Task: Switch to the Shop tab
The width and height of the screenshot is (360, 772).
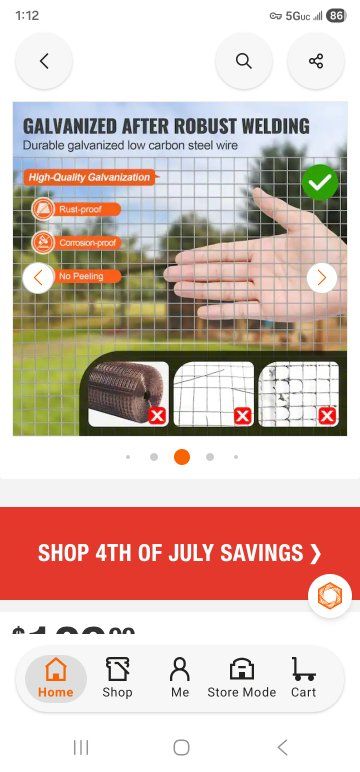Action: pos(117,678)
